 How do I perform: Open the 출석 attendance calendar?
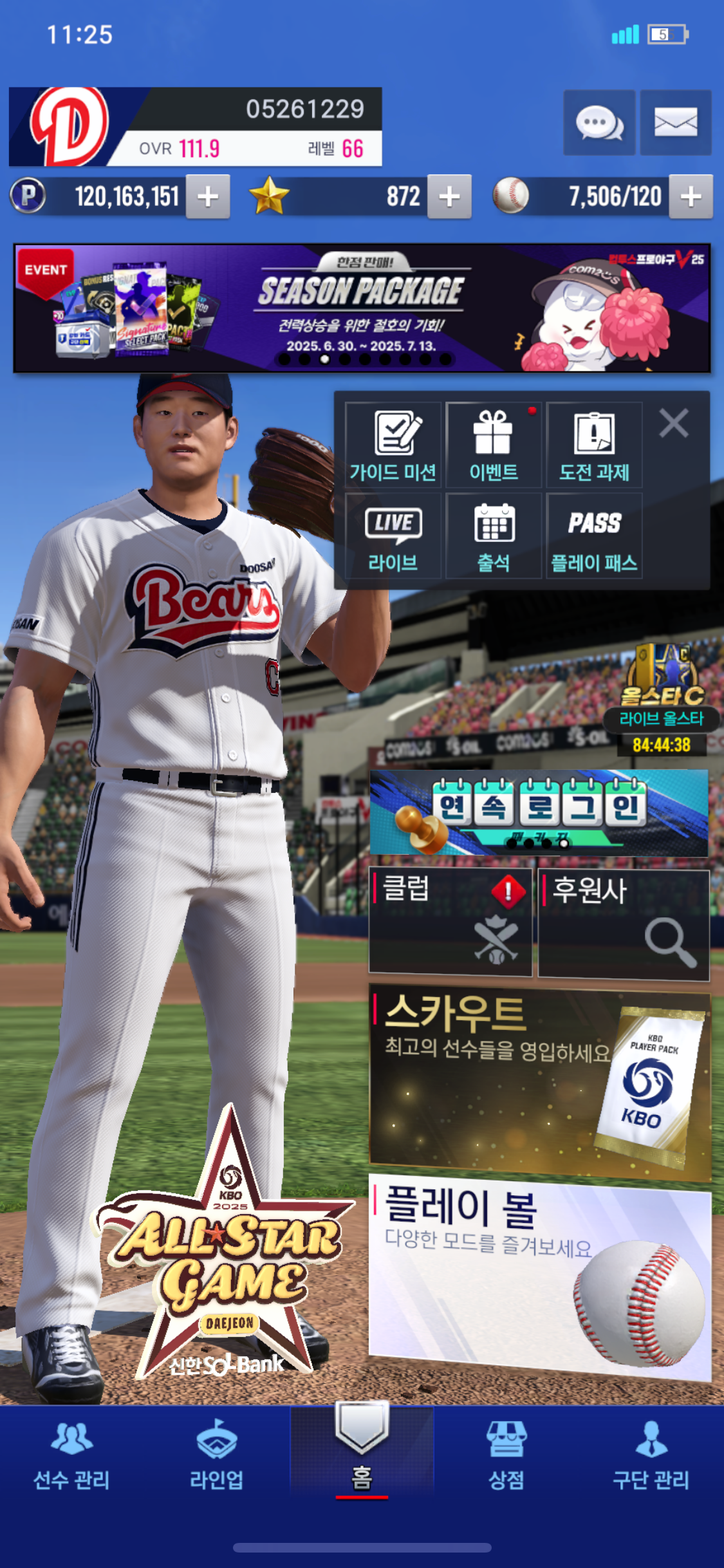click(x=494, y=536)
